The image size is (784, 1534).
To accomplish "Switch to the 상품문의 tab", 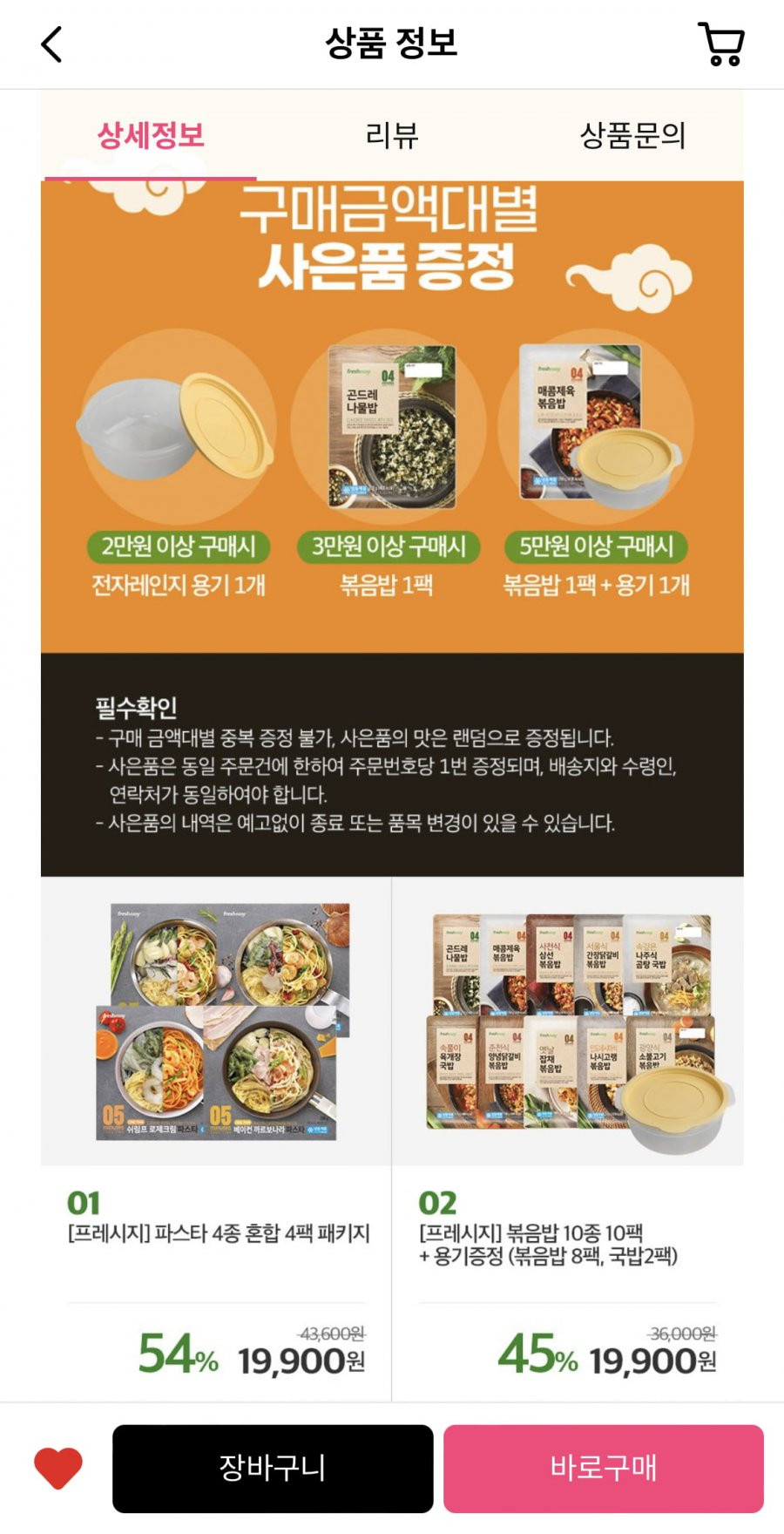I will (x=633, y=135).
